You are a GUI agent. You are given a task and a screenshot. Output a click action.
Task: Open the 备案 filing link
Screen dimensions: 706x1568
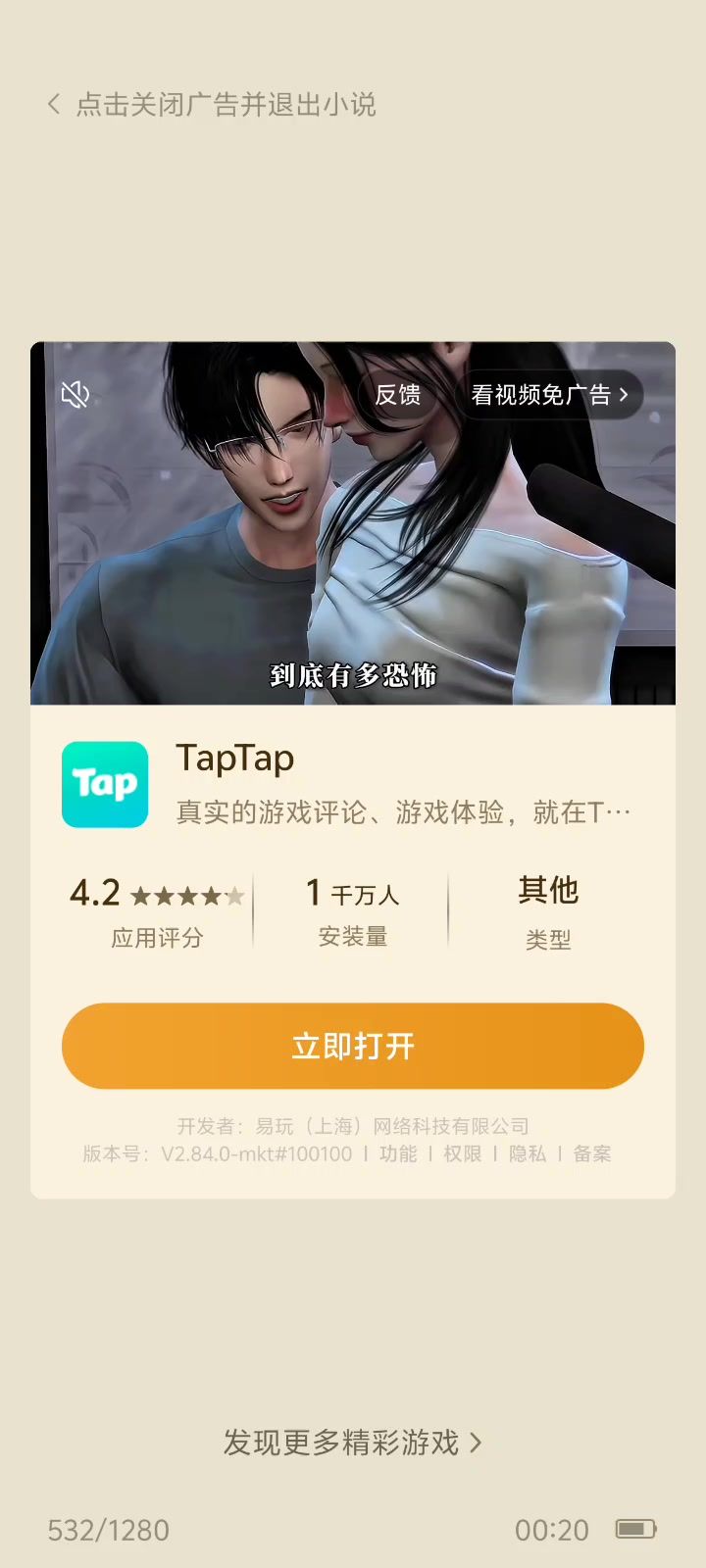tap(591, 1153)
